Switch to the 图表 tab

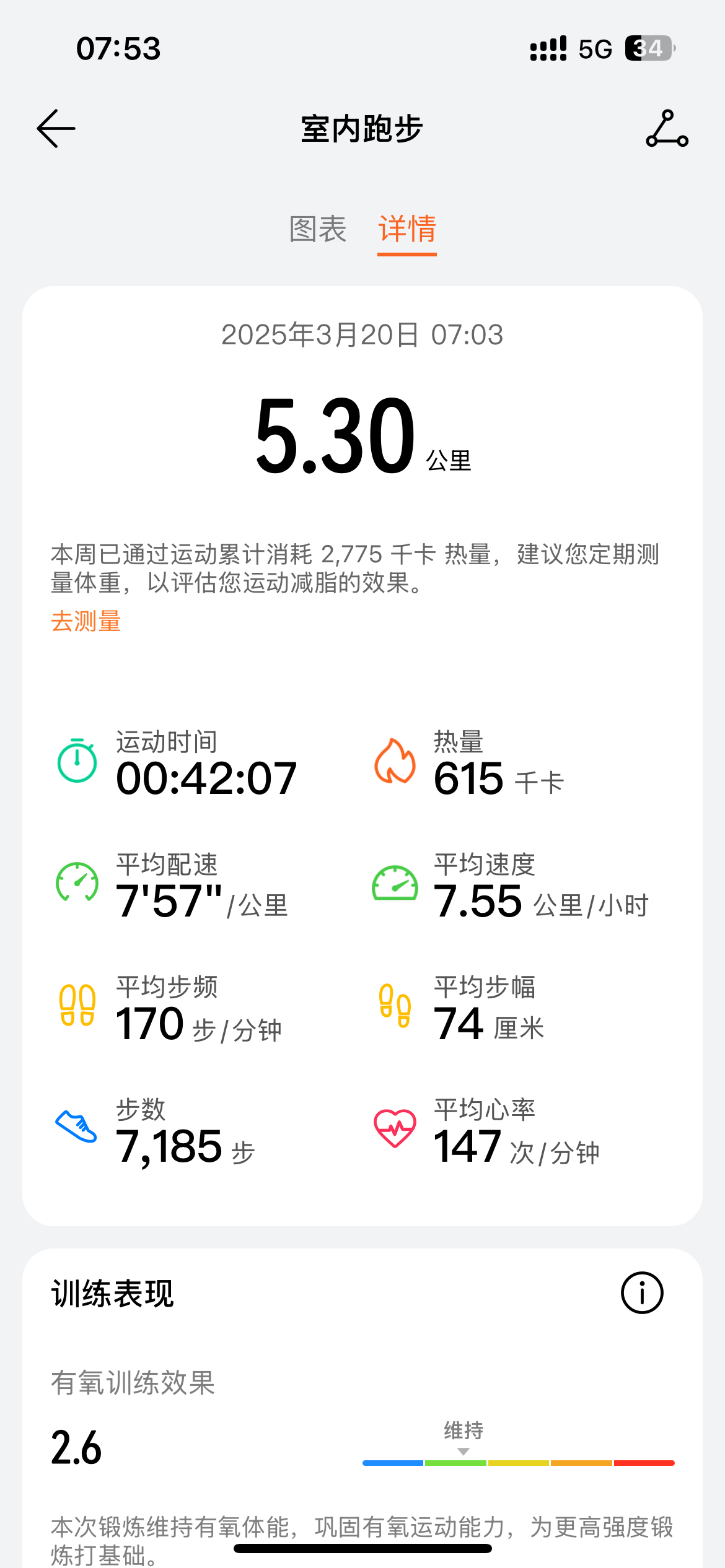[318, 229]
